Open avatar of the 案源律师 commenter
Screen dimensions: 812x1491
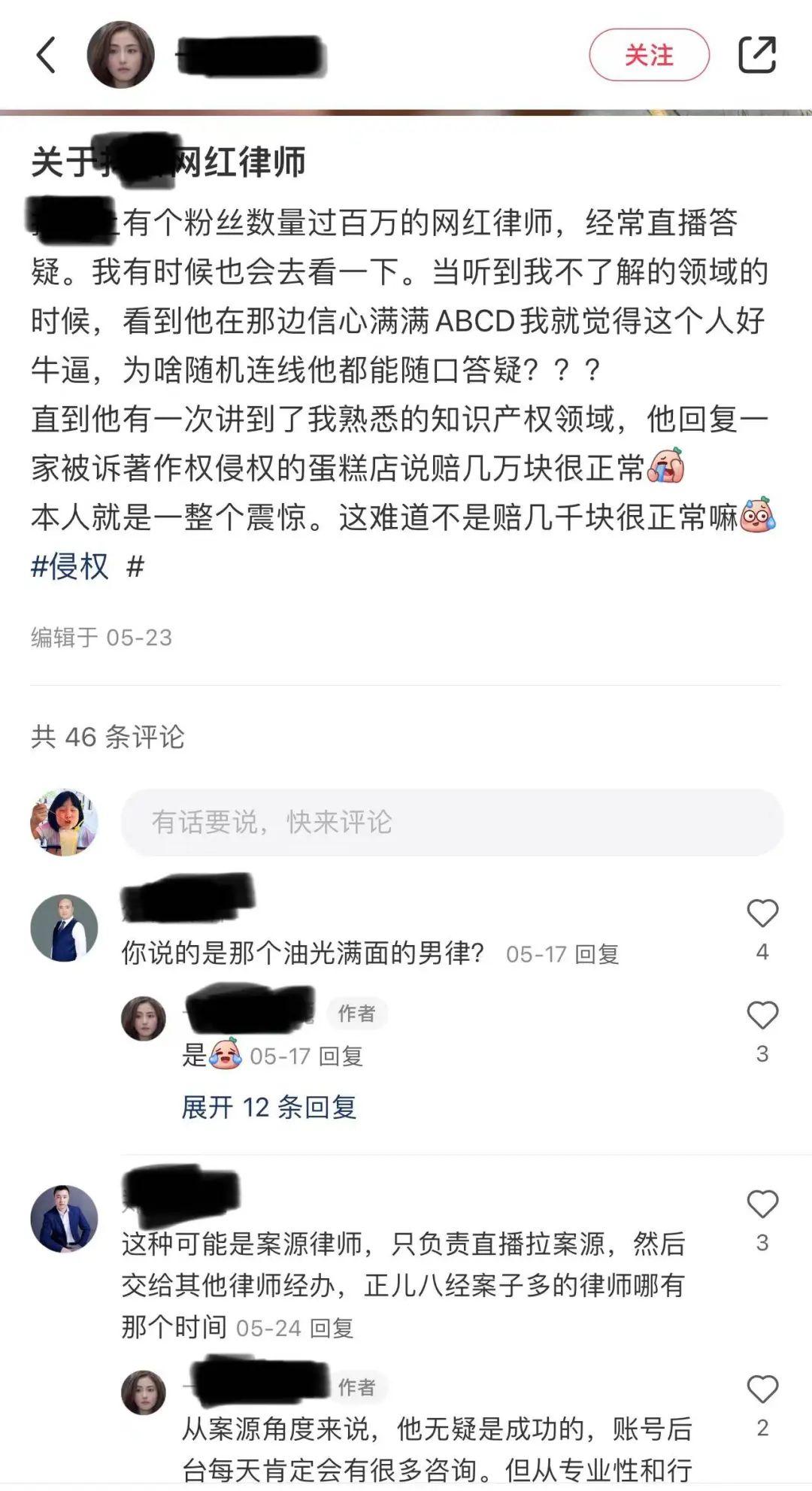[x=64, y=1219]
